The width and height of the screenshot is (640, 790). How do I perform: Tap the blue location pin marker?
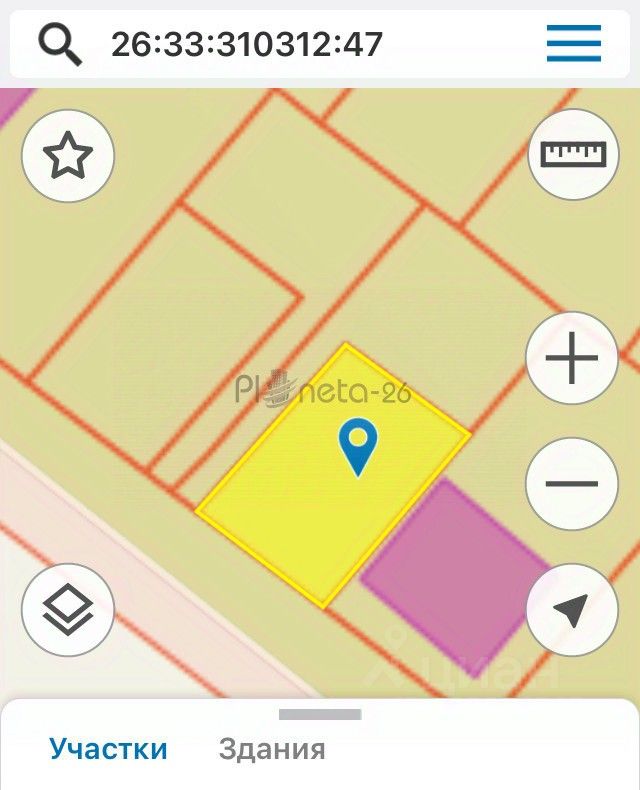357,446
